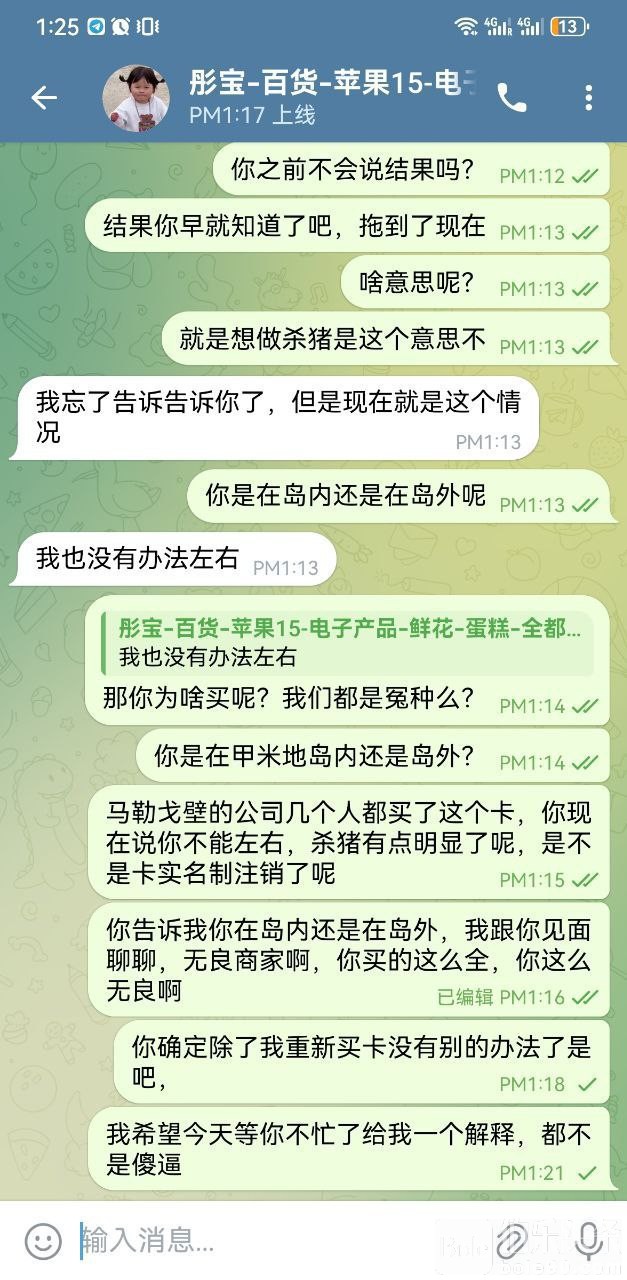Go back to the chat list

coord(44,97)
